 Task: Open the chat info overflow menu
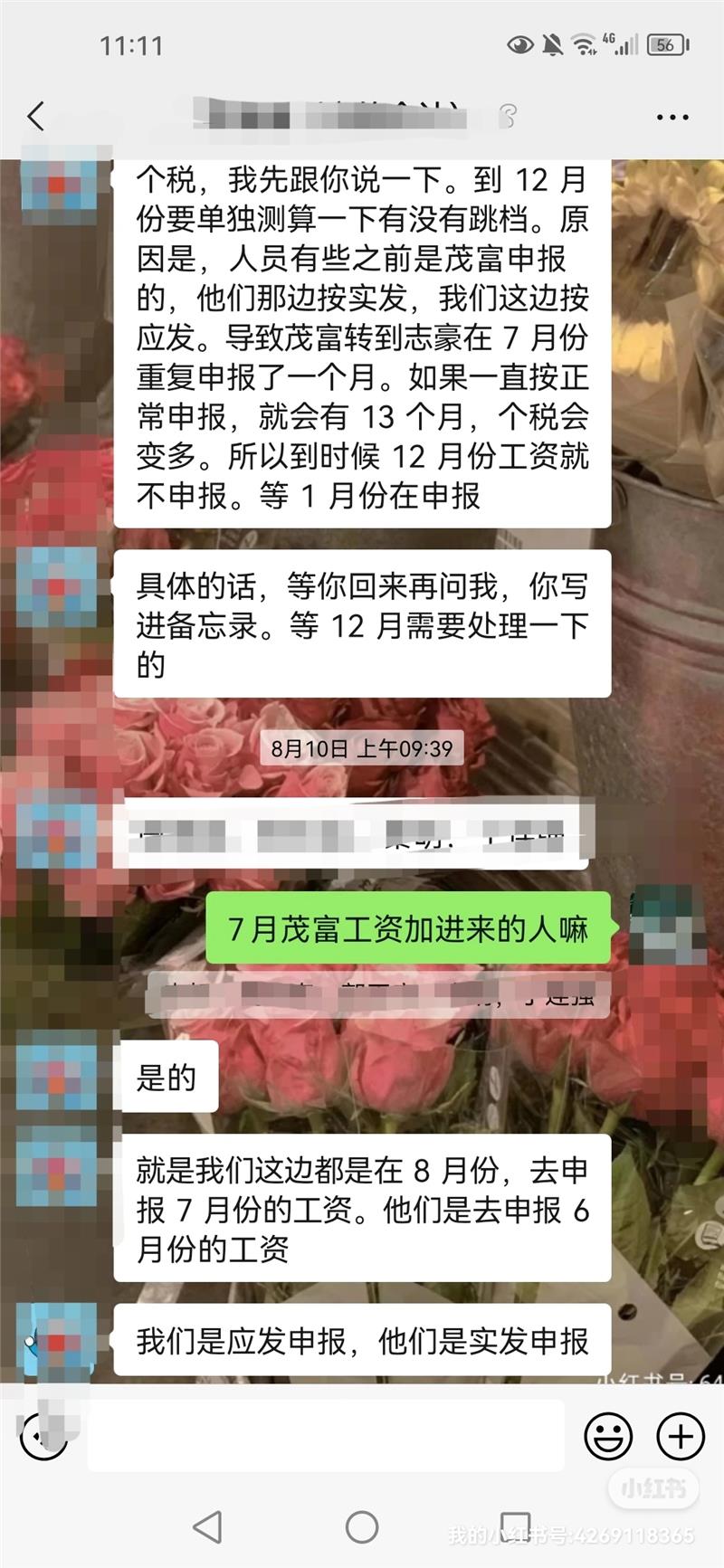coord(672,117)
